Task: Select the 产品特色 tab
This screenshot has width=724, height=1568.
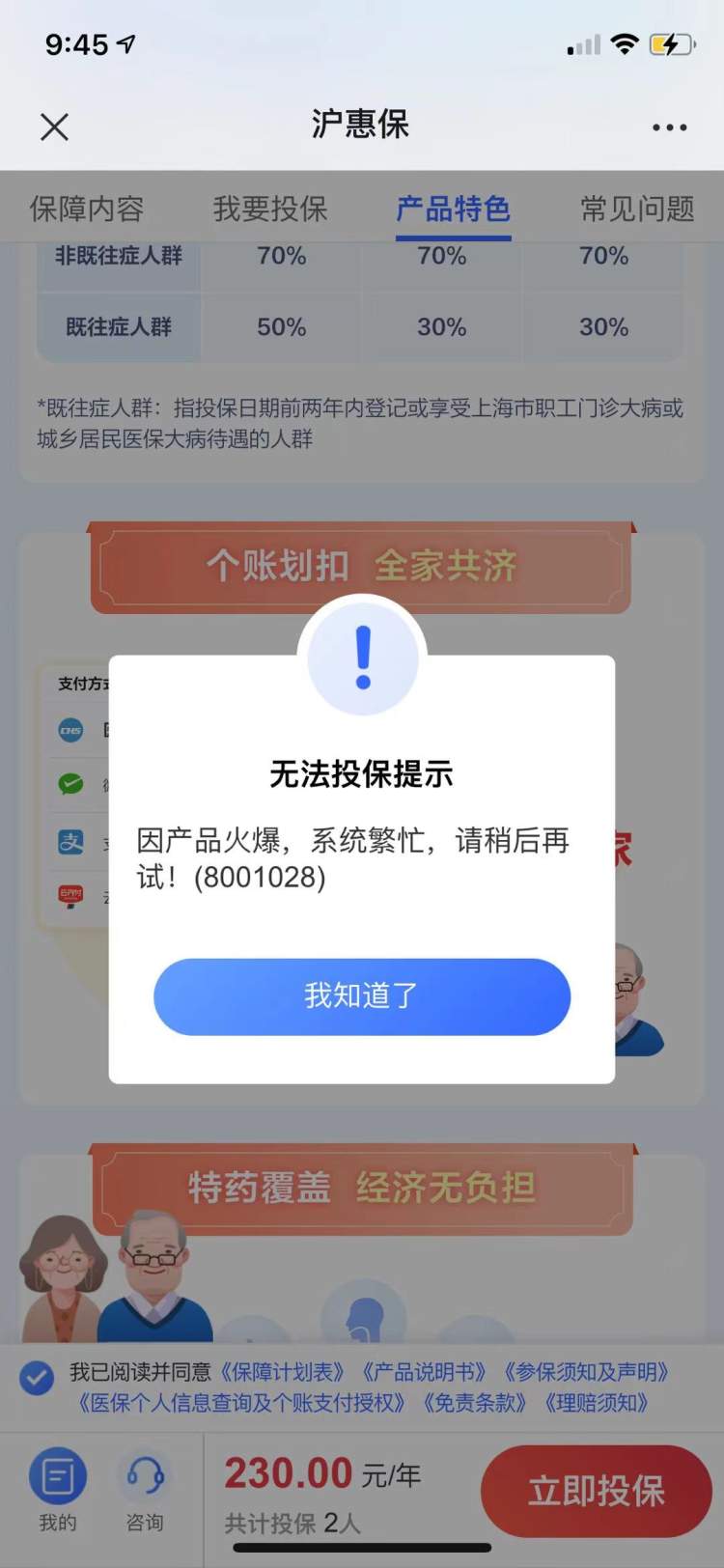Action: tap(453, 209)
